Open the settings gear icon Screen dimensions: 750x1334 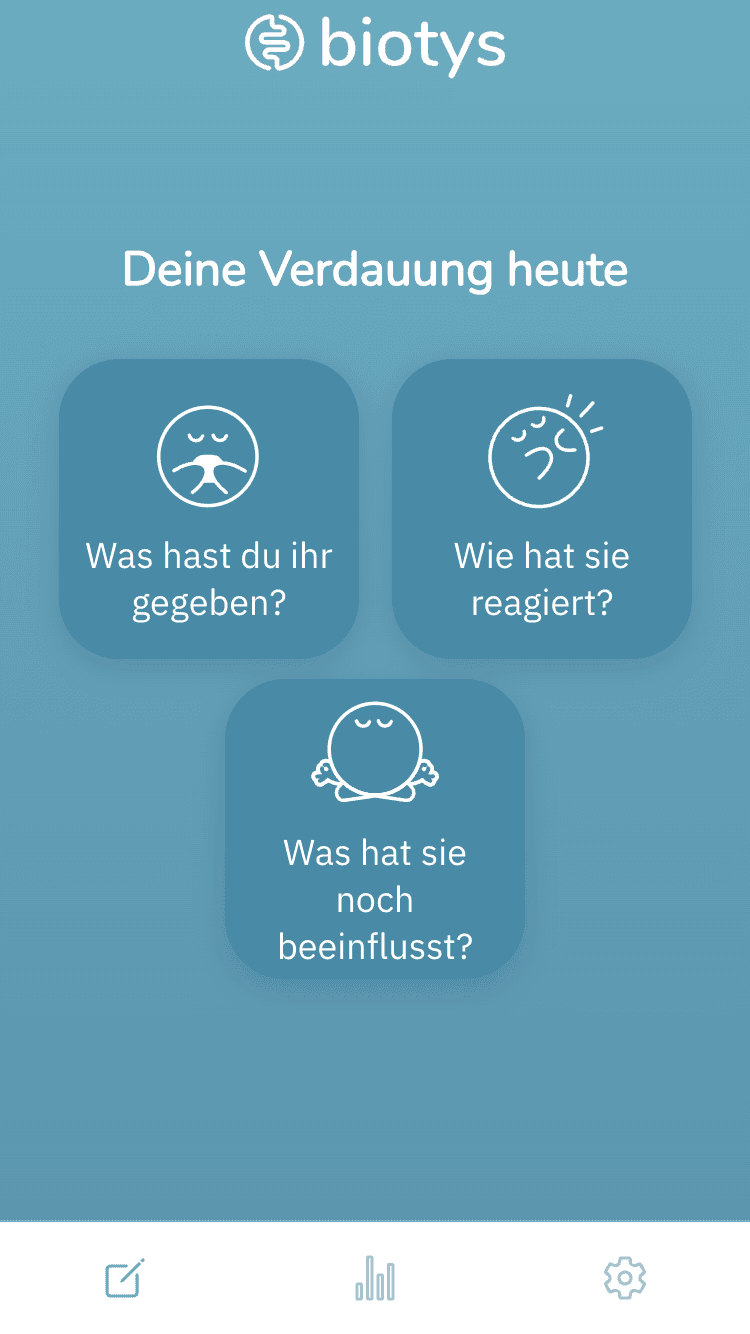[x=626, y=1278]
